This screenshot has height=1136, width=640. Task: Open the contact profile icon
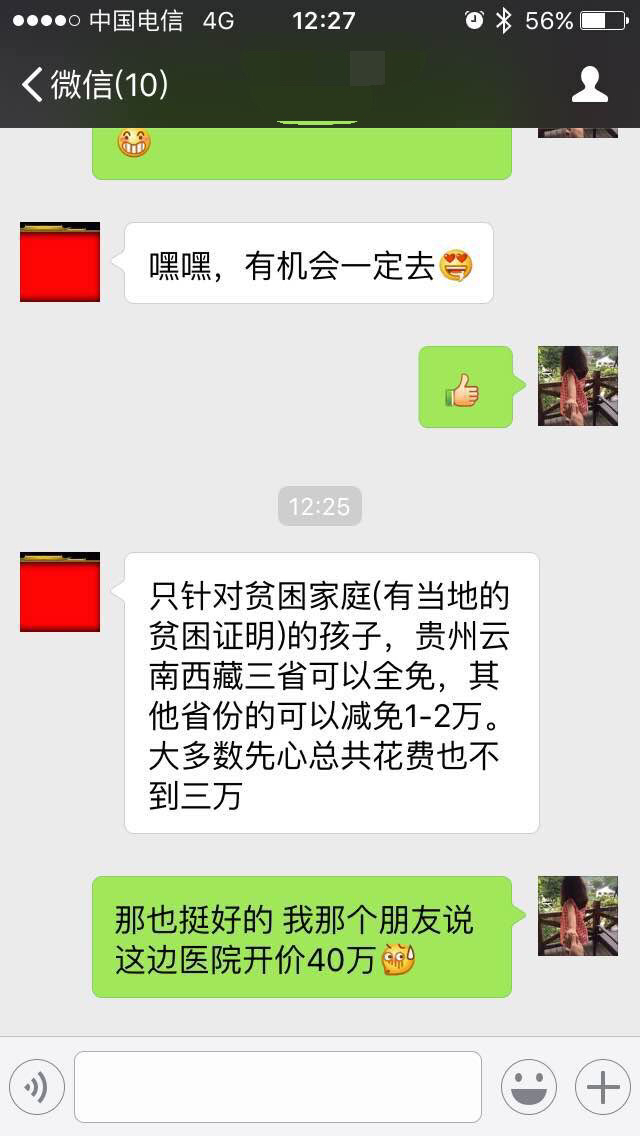pyautogui.click(x=589, y=84)
